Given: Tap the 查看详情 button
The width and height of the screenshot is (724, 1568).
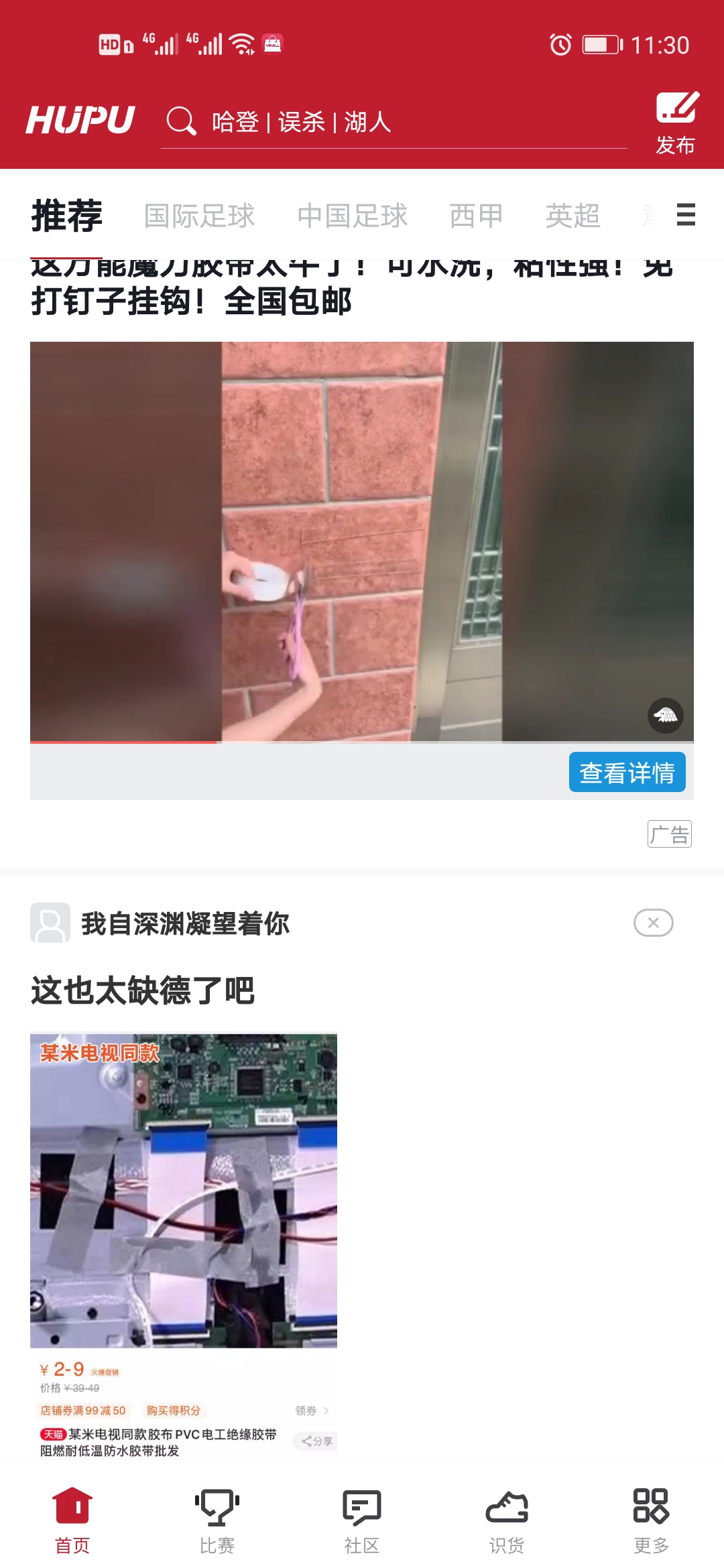Looking at the screenshot, I should point(627,772).
